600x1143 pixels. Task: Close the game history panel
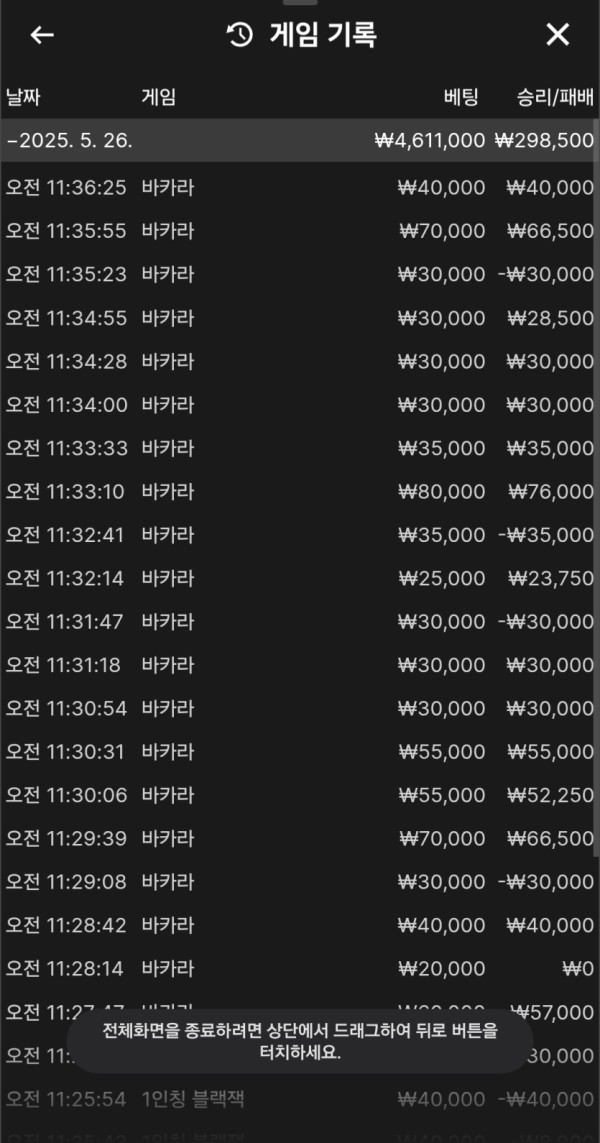557,35
